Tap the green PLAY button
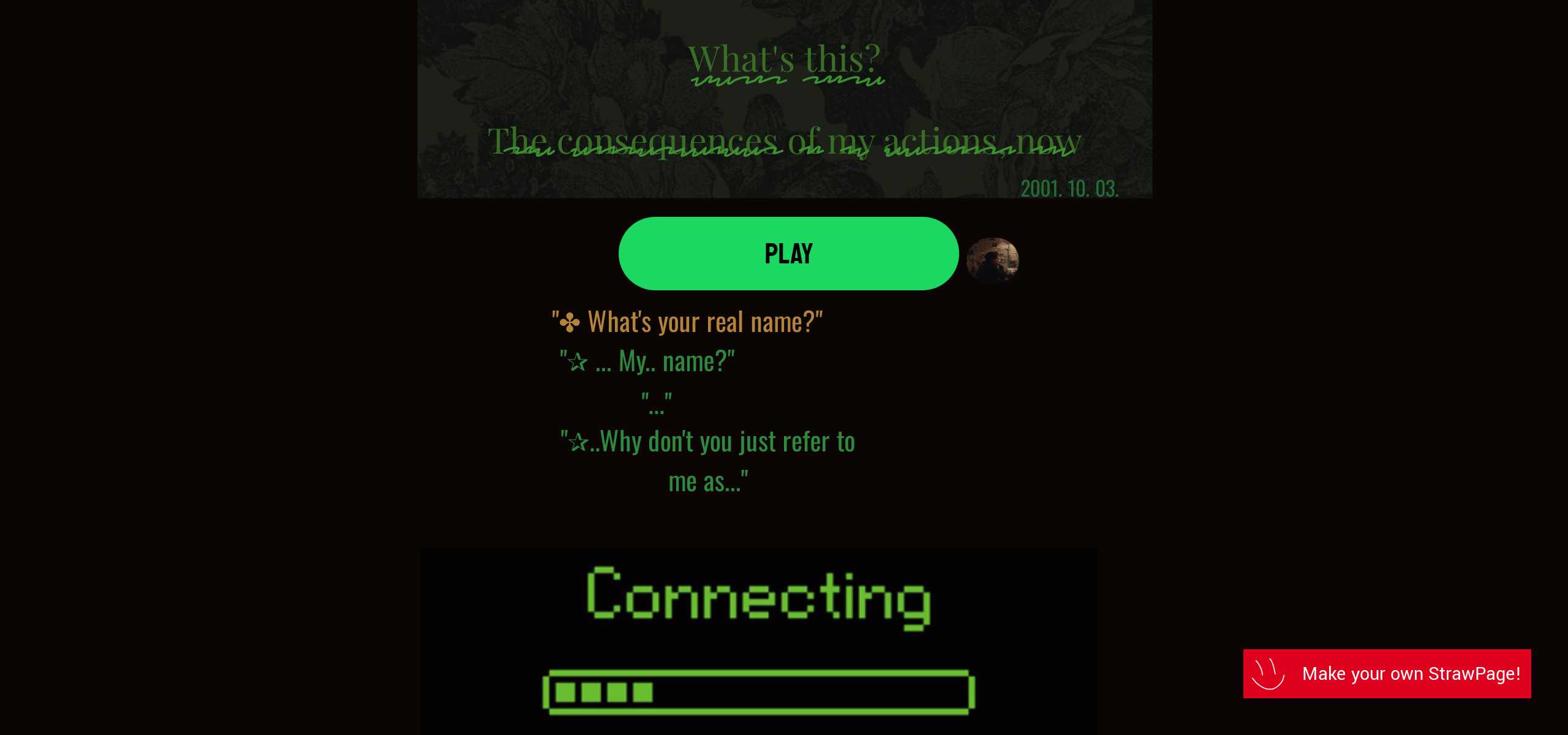The image size is (1568, 735). (788, 254)
